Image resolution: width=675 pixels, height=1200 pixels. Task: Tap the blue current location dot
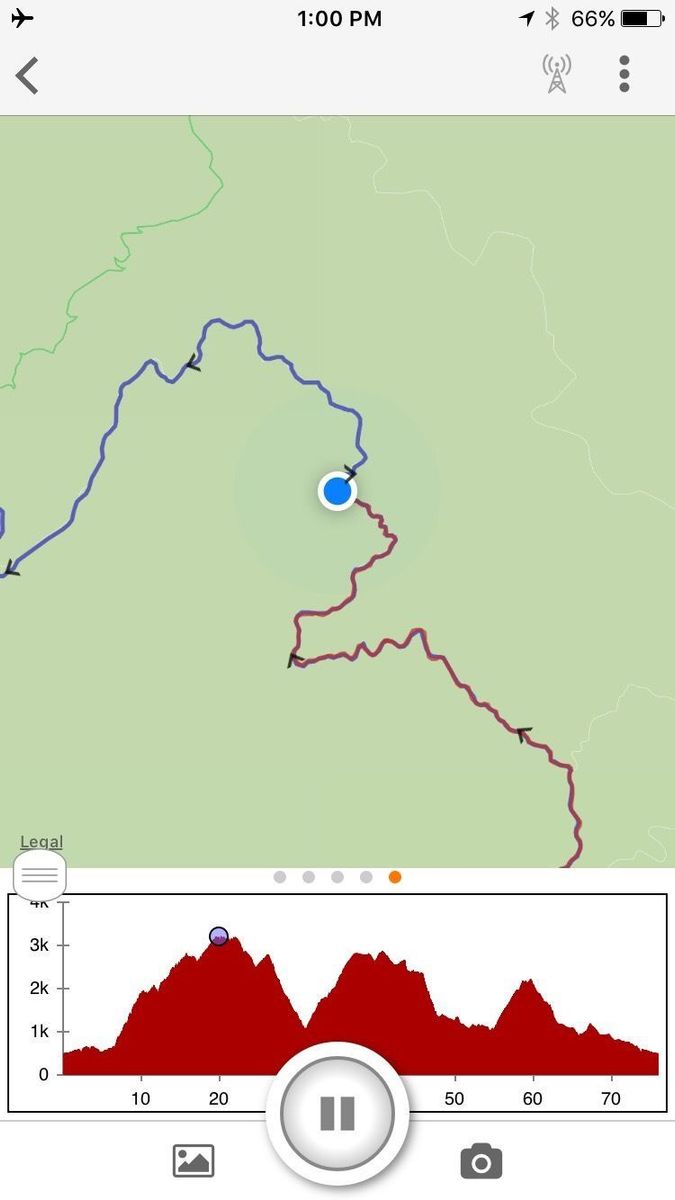pos(338,491)
